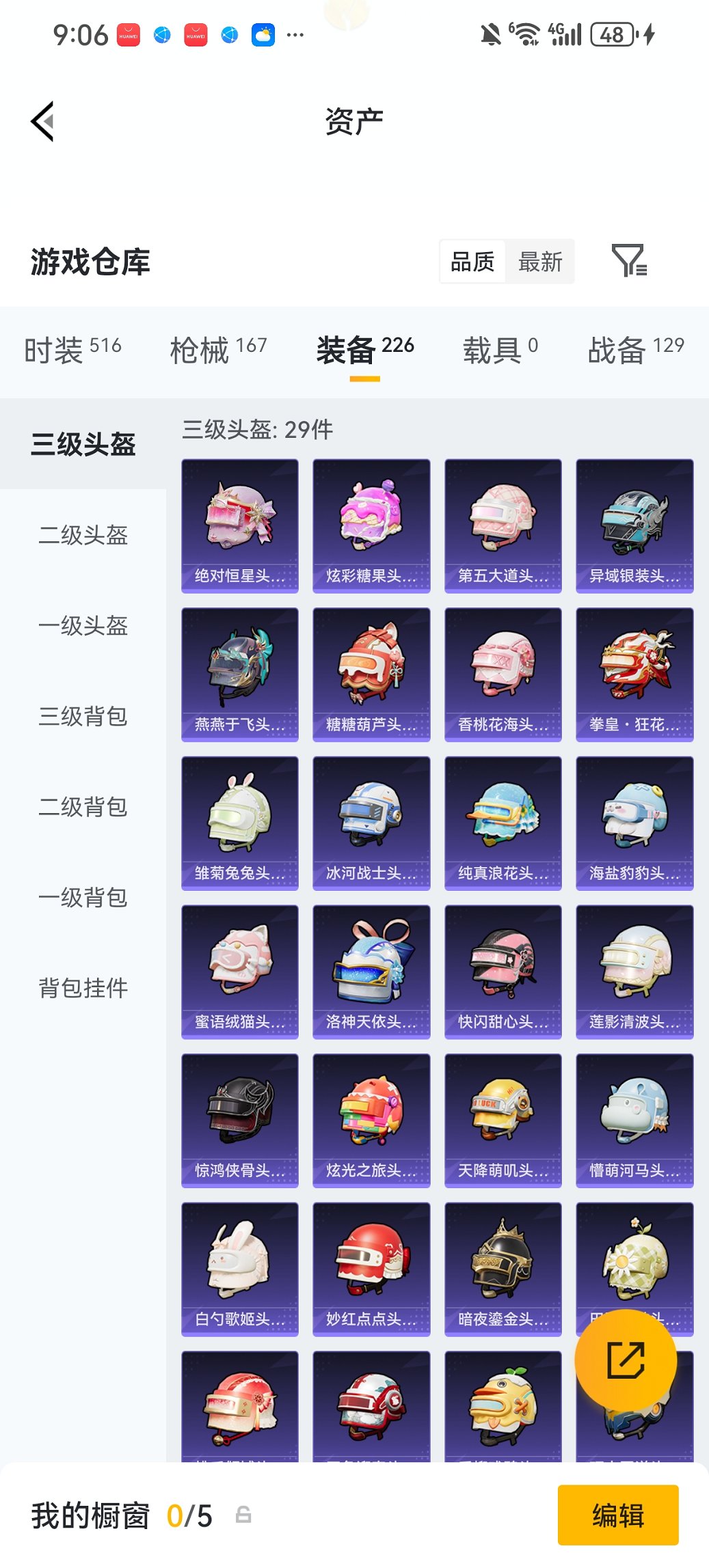This screenshot has height=1568, width=709.
Task: Open the 时装 tab
Action: [70, 348]
